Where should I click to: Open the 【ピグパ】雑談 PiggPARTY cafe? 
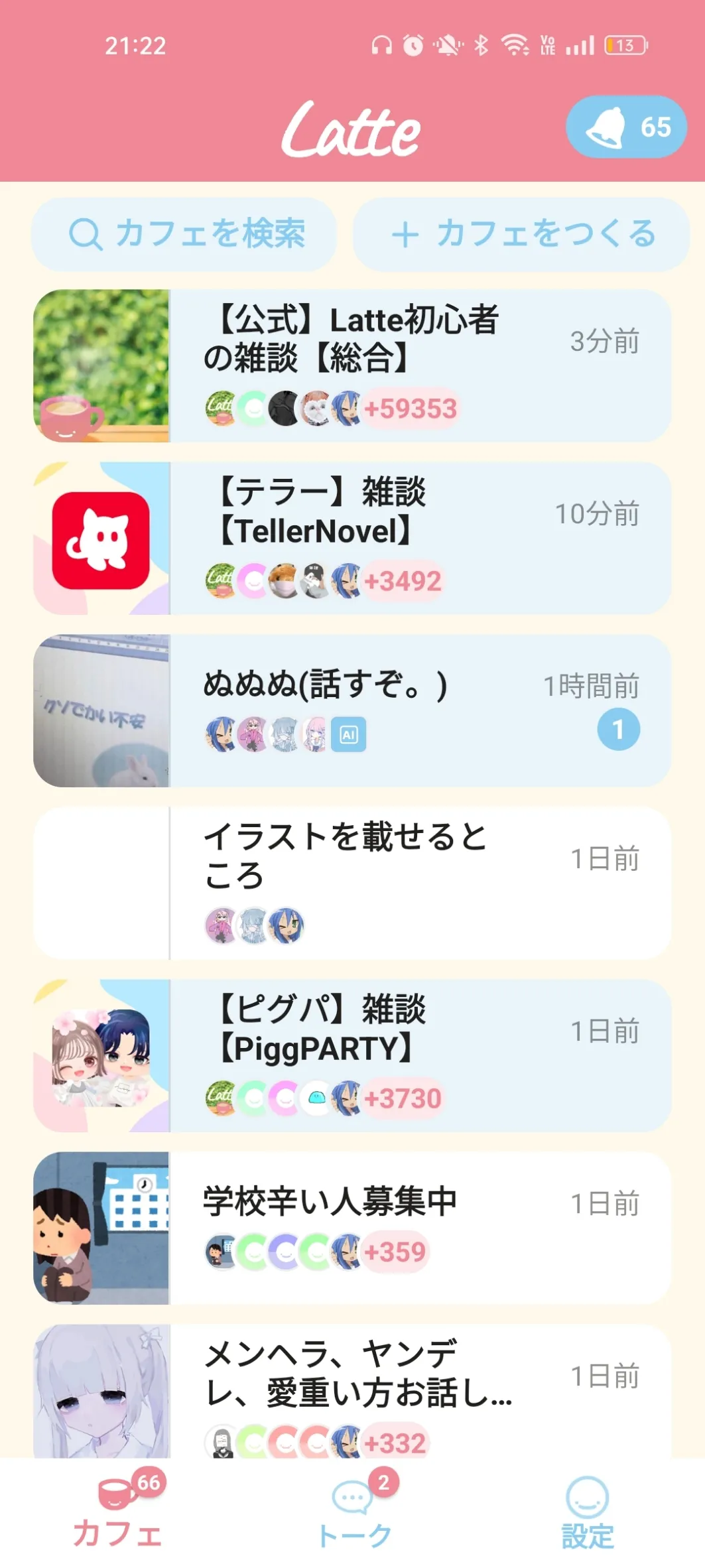(352, 1055)
